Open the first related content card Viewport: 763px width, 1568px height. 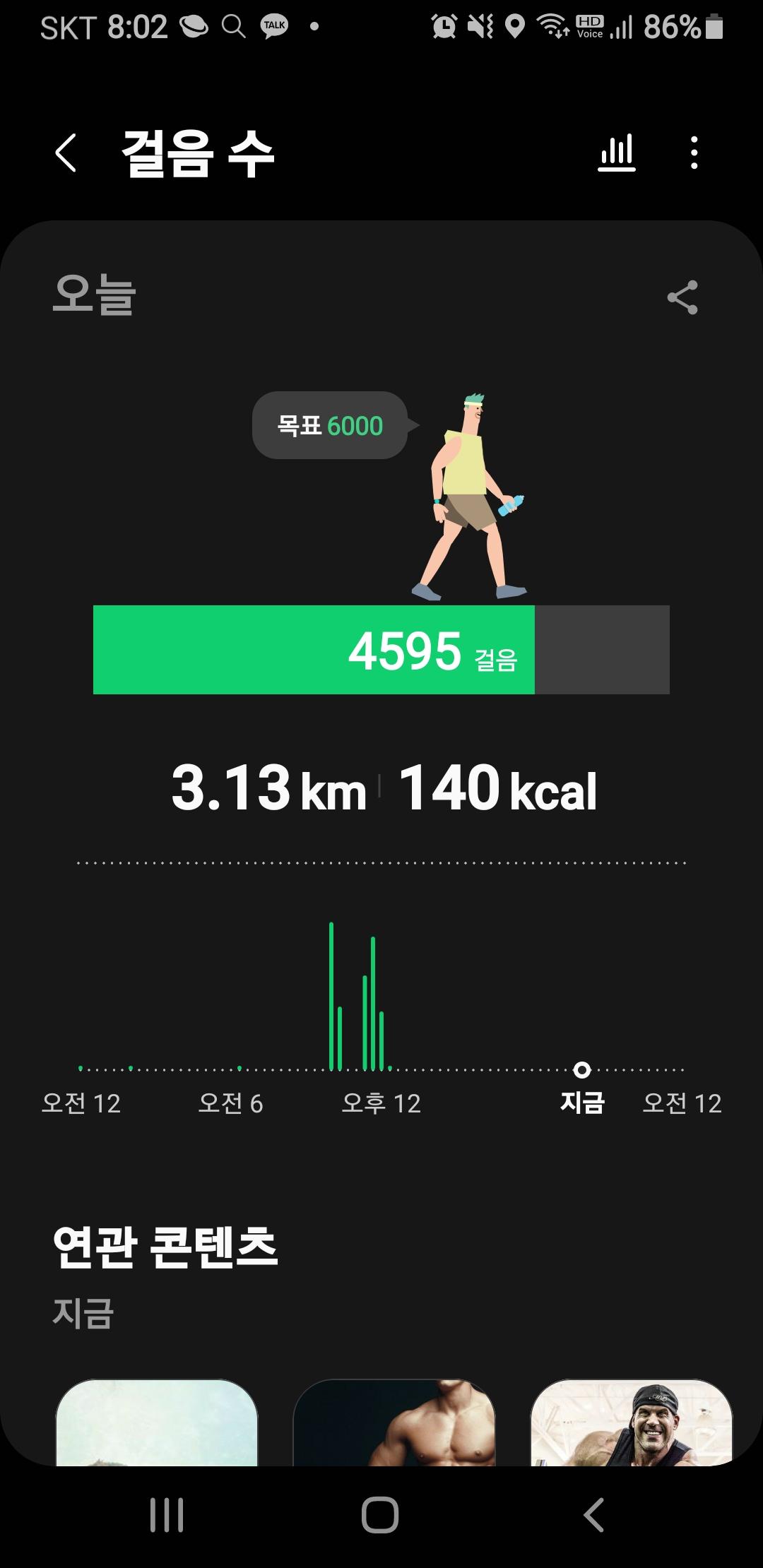pos(157,1423)
